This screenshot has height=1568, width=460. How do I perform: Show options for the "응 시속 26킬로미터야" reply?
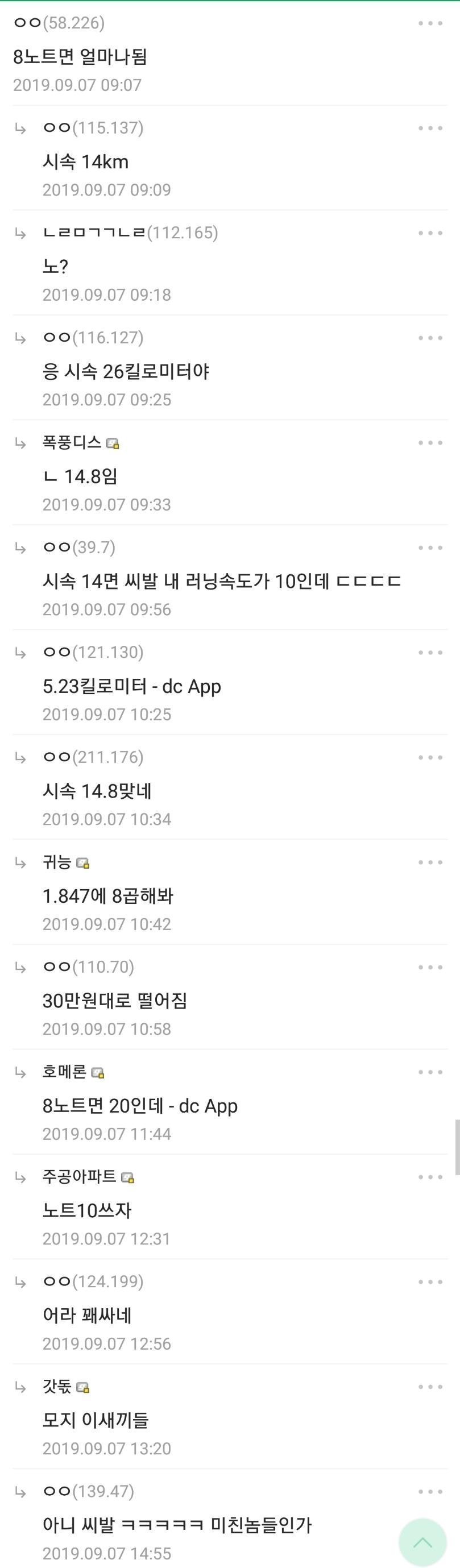430,338
